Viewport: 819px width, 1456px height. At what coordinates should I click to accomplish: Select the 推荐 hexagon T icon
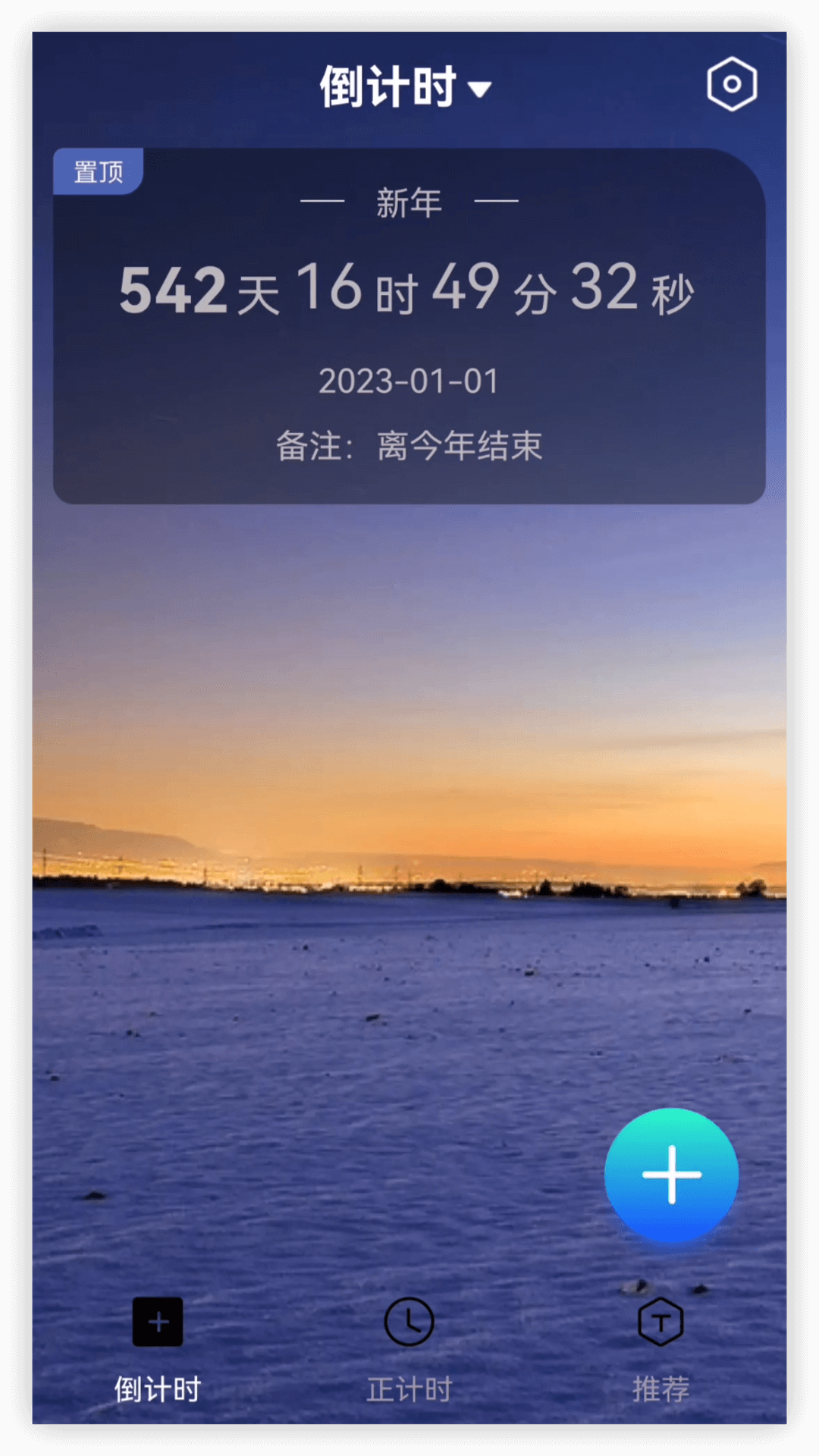click(x=661, y=1321)
